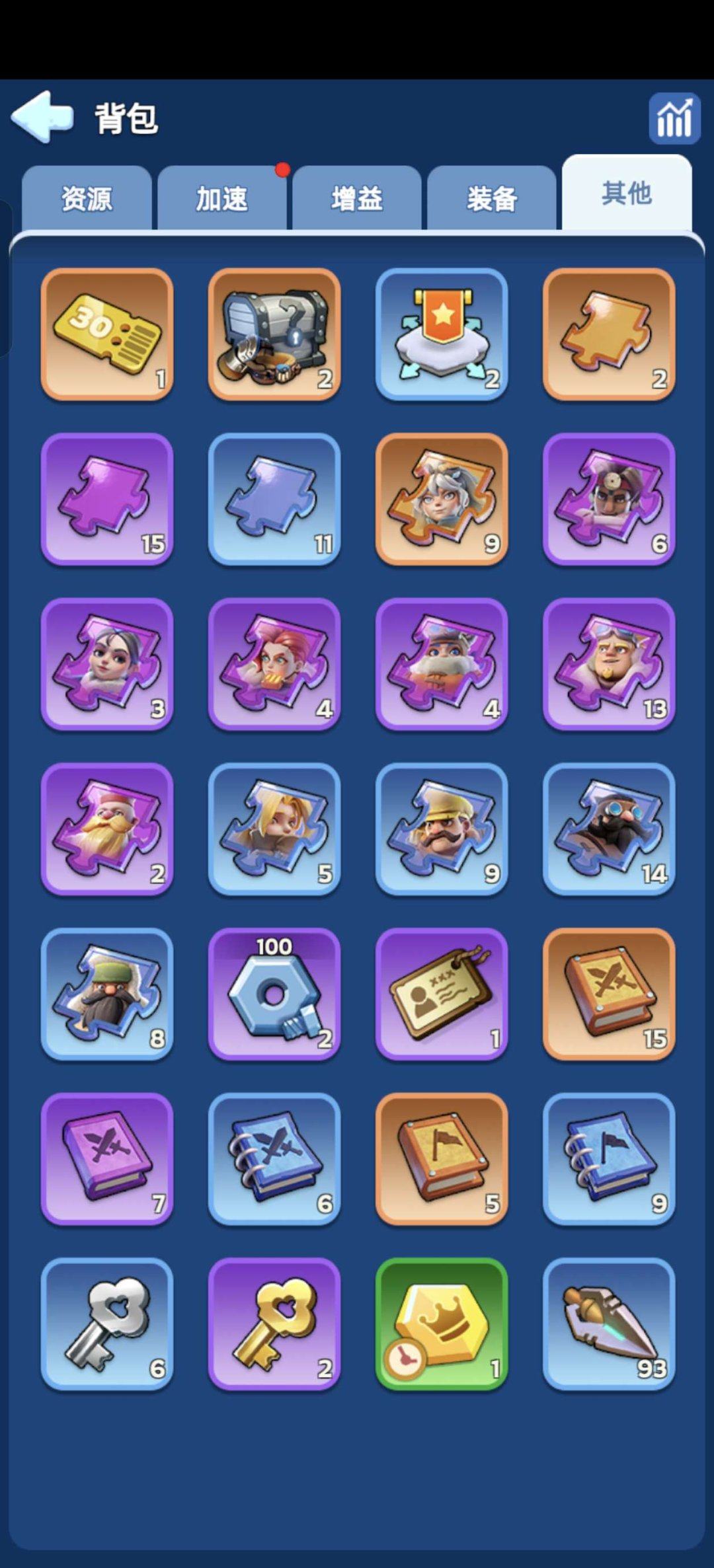Open the statistics chart icon
Screen dimensions: 714x1568
click(674, 118)
